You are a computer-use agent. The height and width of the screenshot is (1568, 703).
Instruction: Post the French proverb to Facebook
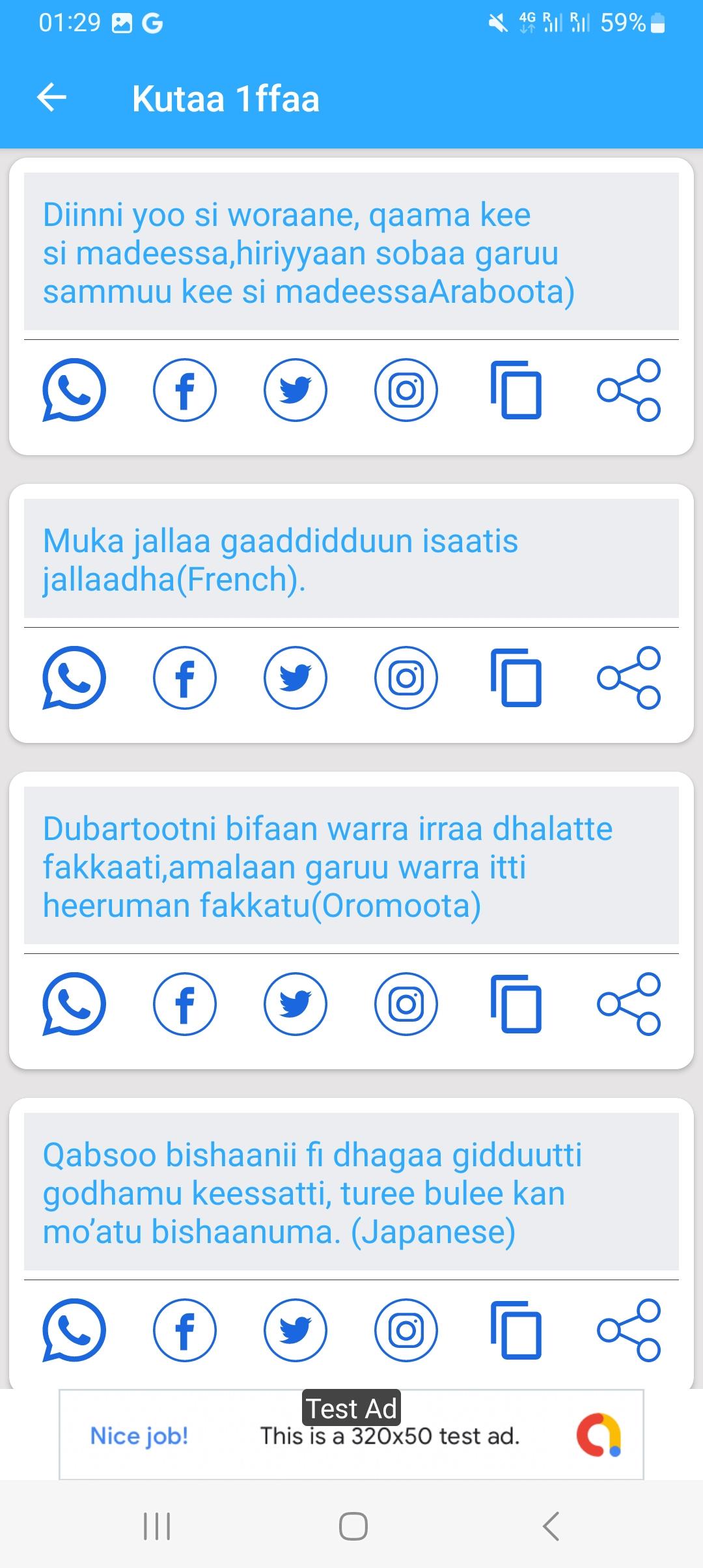[185, 678]
